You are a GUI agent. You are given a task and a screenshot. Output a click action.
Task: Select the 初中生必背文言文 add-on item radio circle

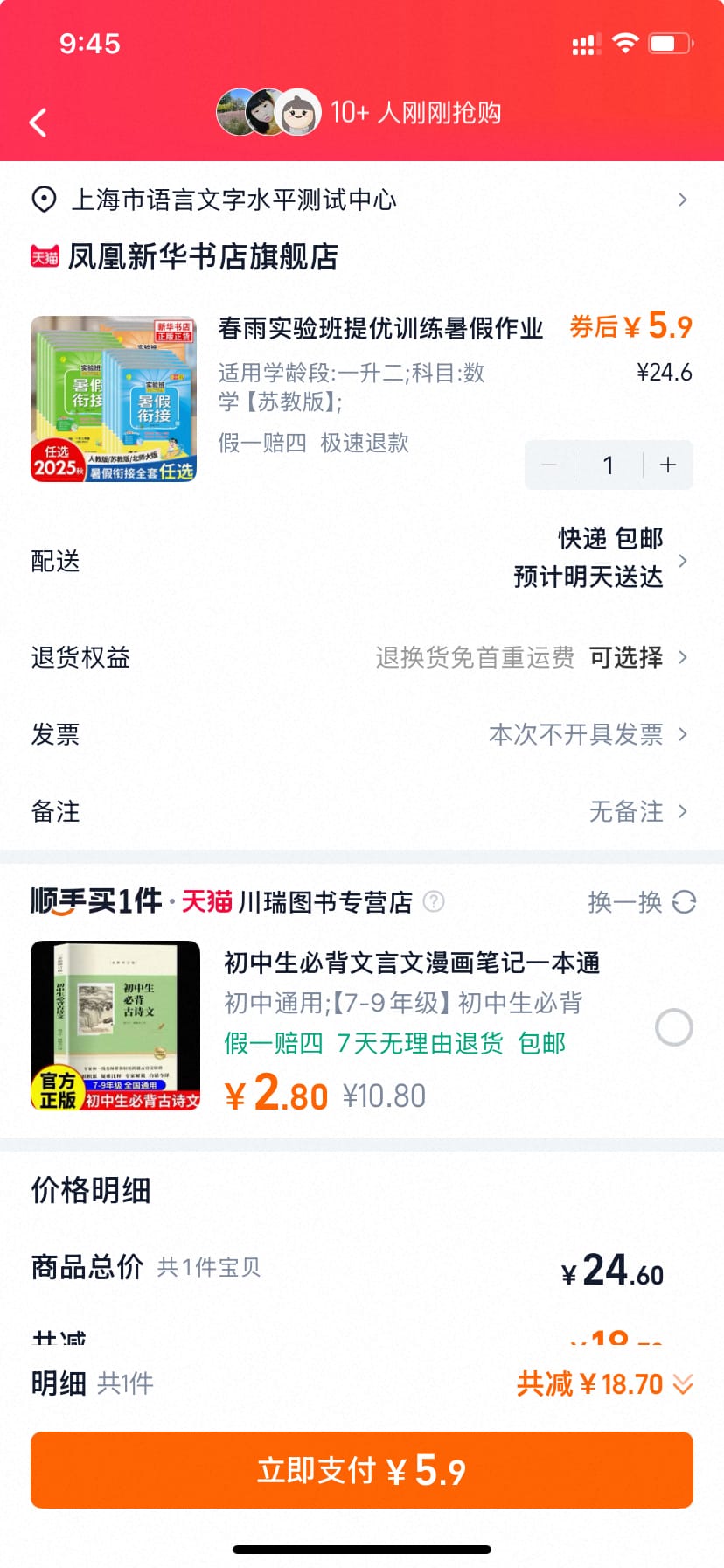tap(673, 1027)
